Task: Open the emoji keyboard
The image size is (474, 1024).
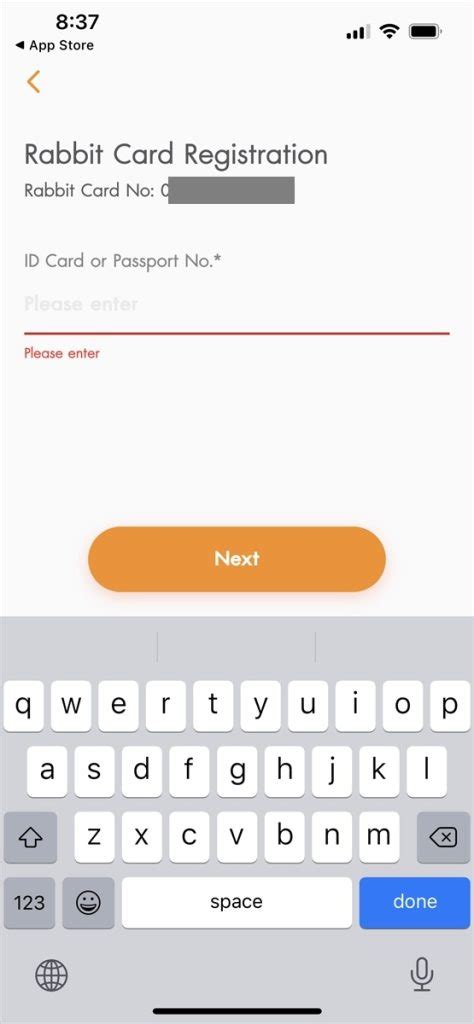Action: [88, 903]
